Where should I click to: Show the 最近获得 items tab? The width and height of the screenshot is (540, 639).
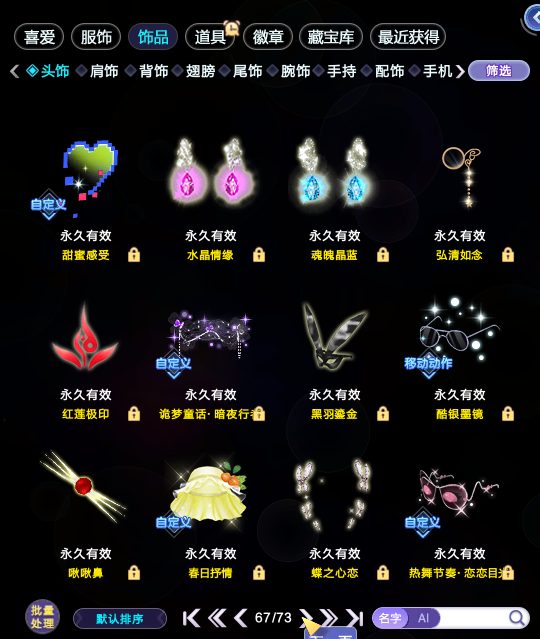pyautogui.click(x=408, y=37)
